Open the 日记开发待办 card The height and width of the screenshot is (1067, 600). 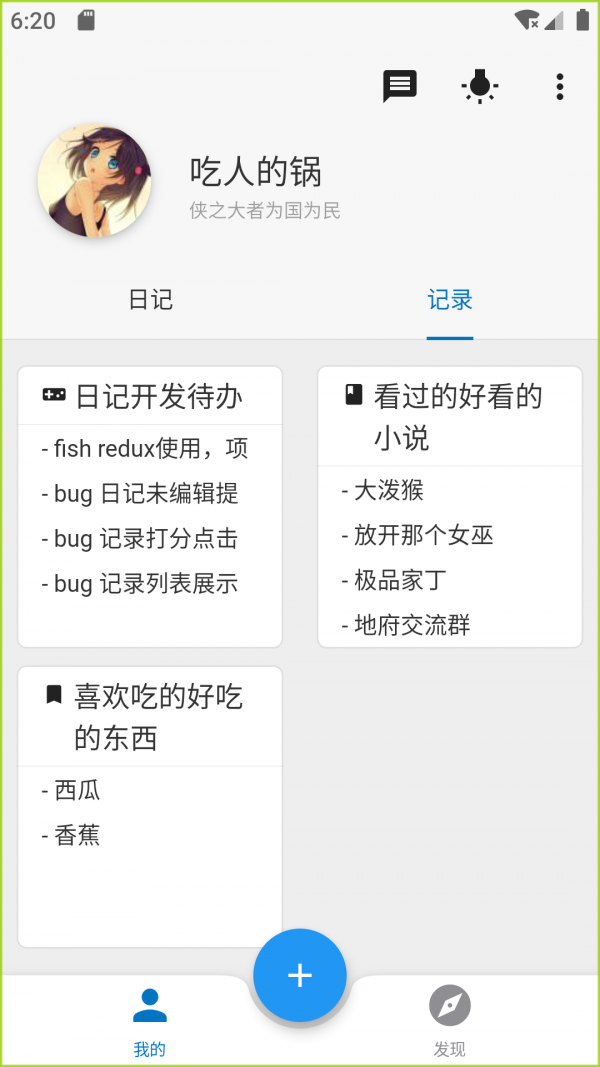[150, 507]
